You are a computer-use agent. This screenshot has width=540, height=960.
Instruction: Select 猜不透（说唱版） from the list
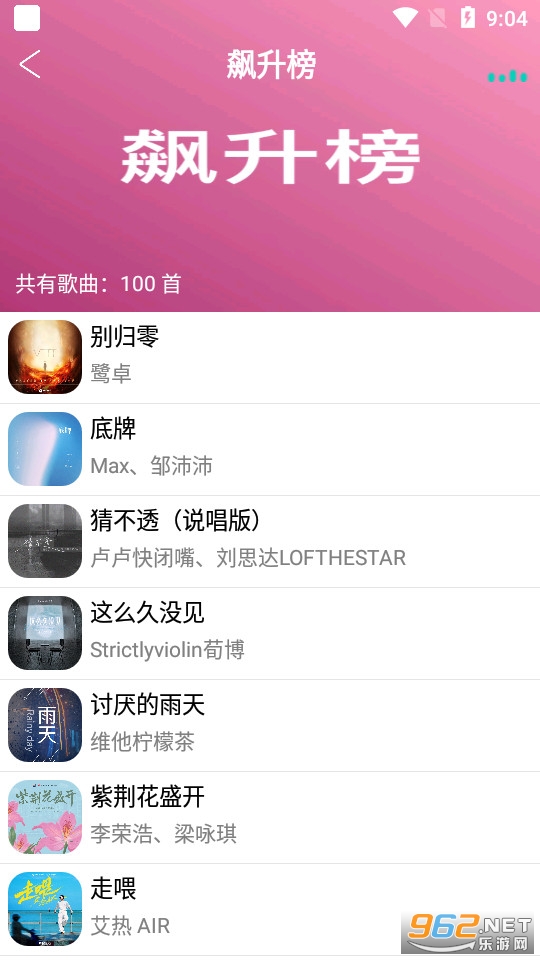(270, 541)
